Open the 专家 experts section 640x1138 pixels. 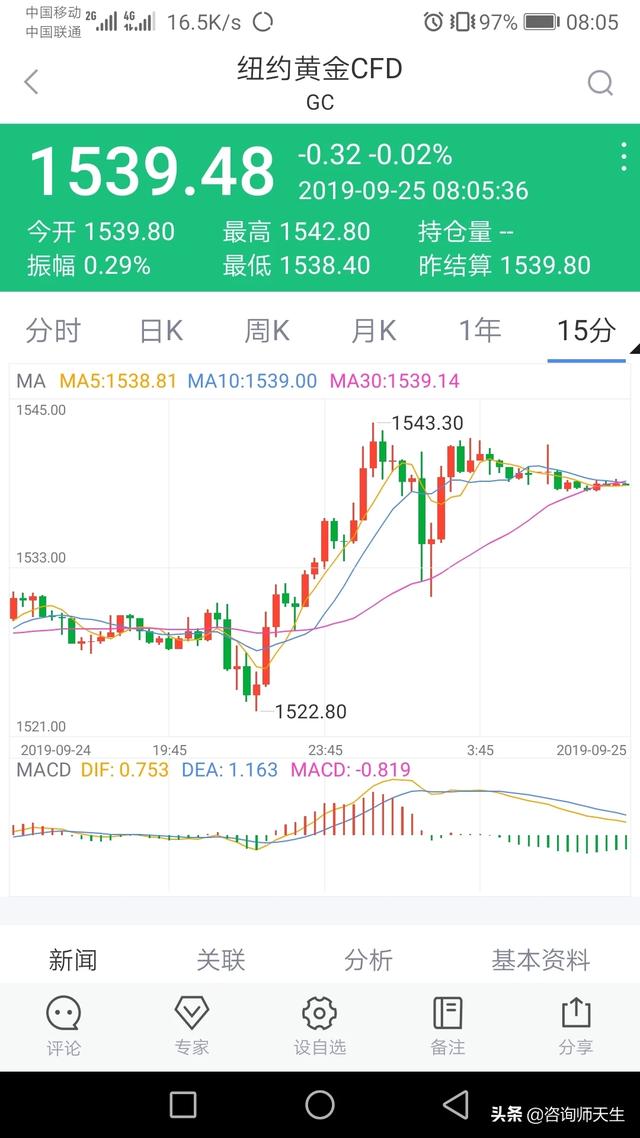(x=192, y=1026)
